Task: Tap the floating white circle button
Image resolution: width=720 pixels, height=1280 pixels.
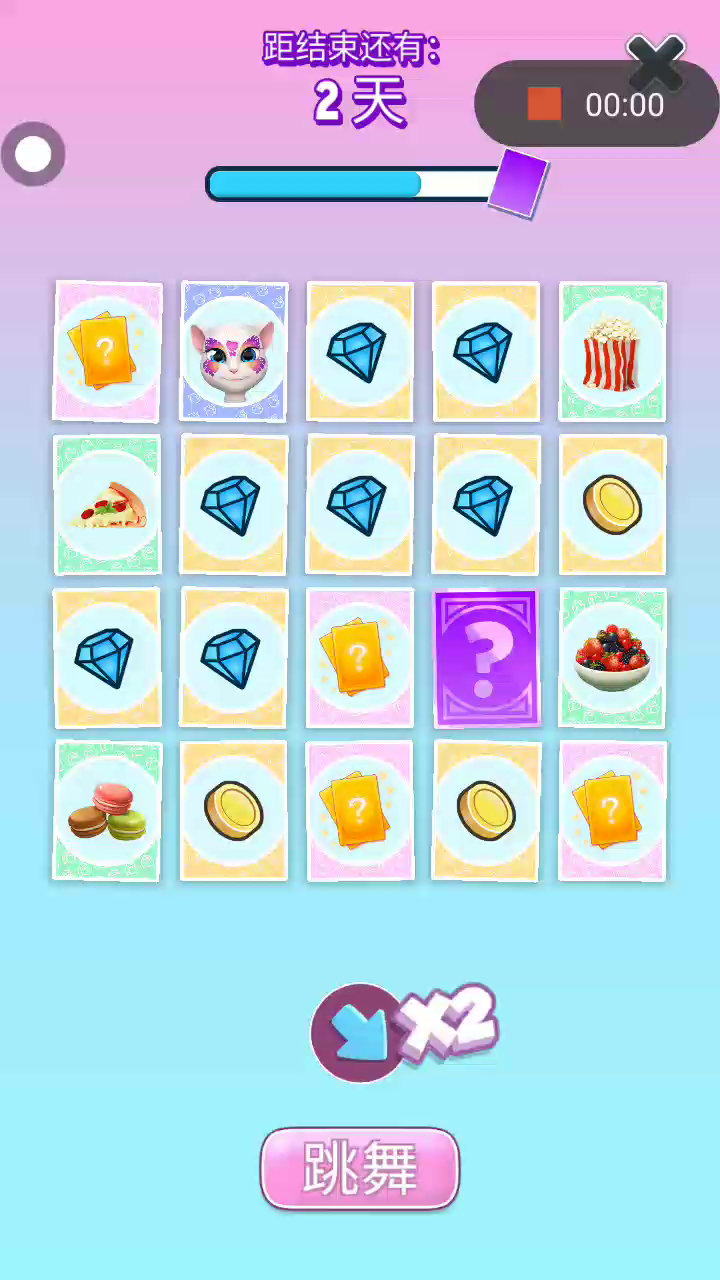Action: (33, 154)
